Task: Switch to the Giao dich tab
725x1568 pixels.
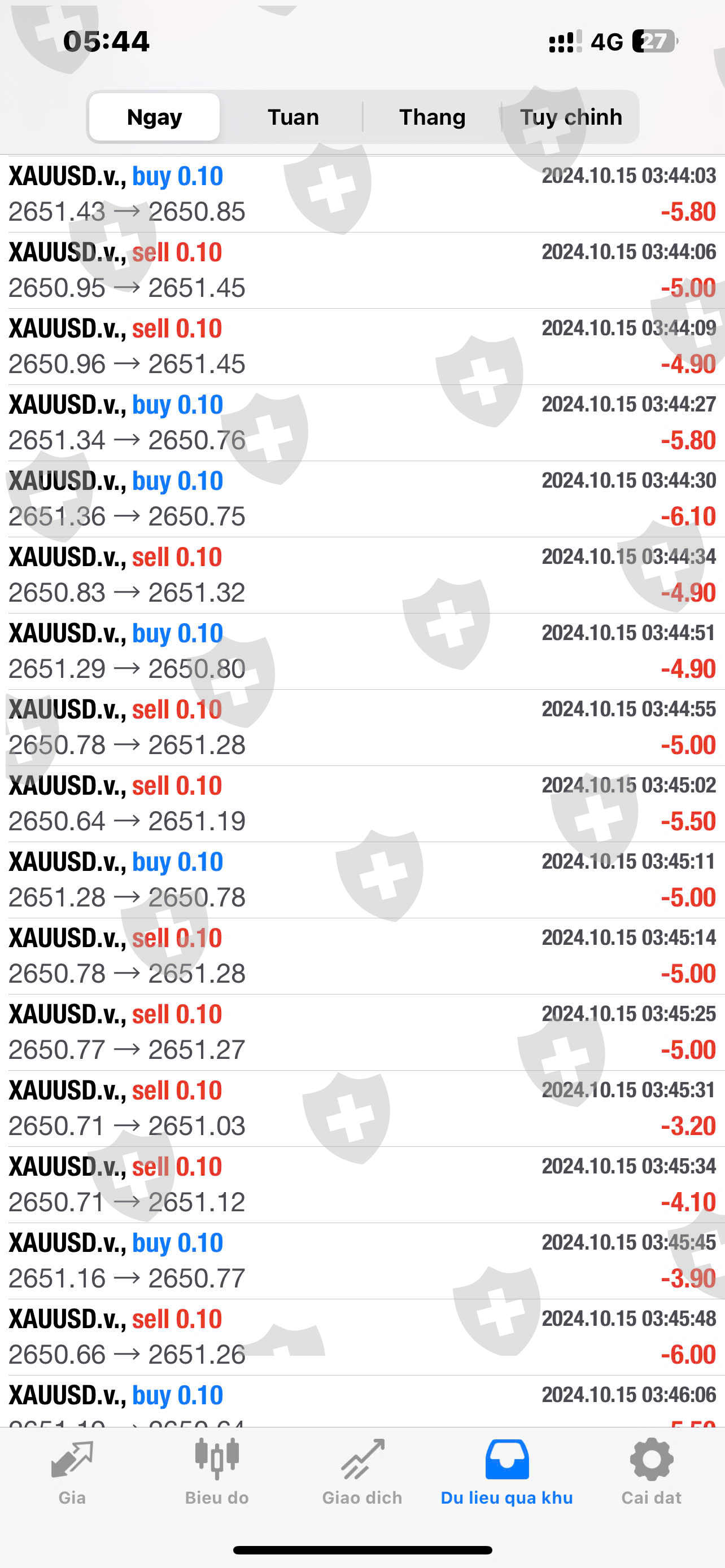Action: [362, 1473]
